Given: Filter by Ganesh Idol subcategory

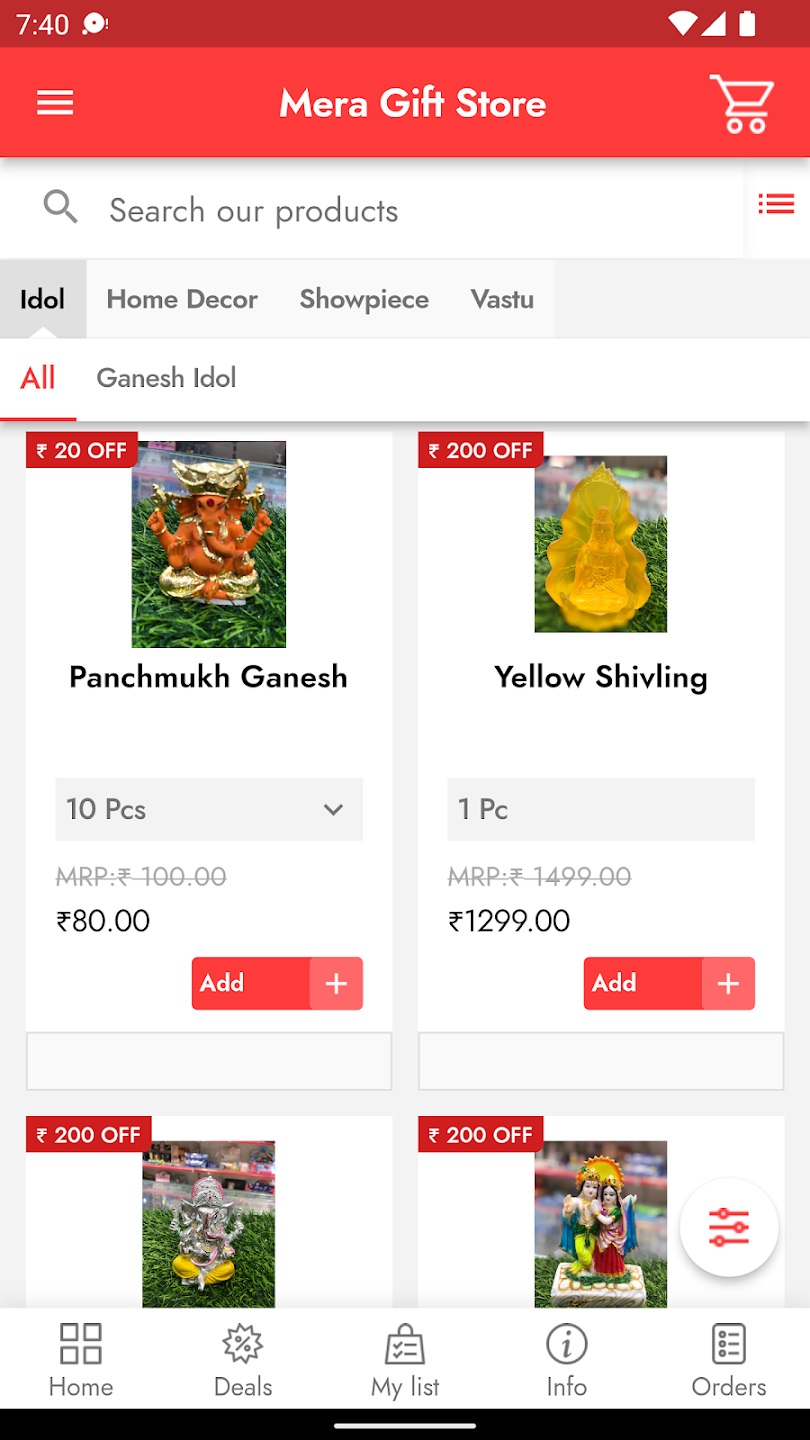Looking at the screenshot, I should coord(166,378).
